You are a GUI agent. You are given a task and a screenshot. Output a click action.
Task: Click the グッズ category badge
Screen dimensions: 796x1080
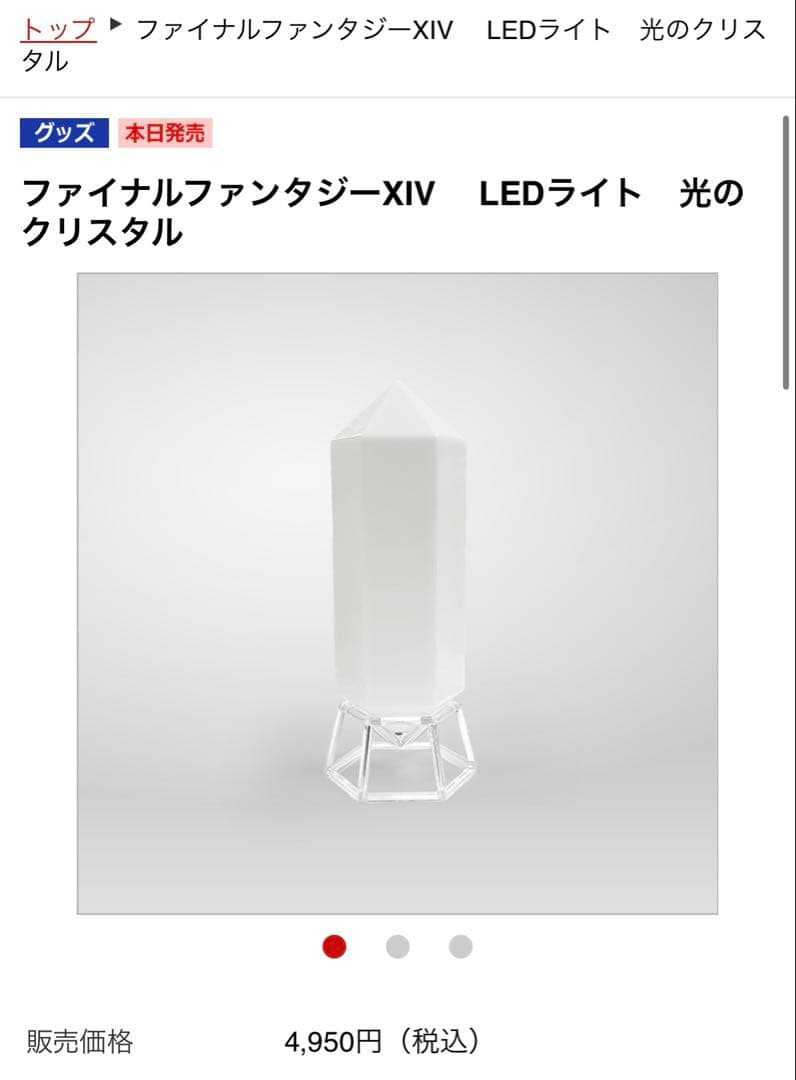63,131
